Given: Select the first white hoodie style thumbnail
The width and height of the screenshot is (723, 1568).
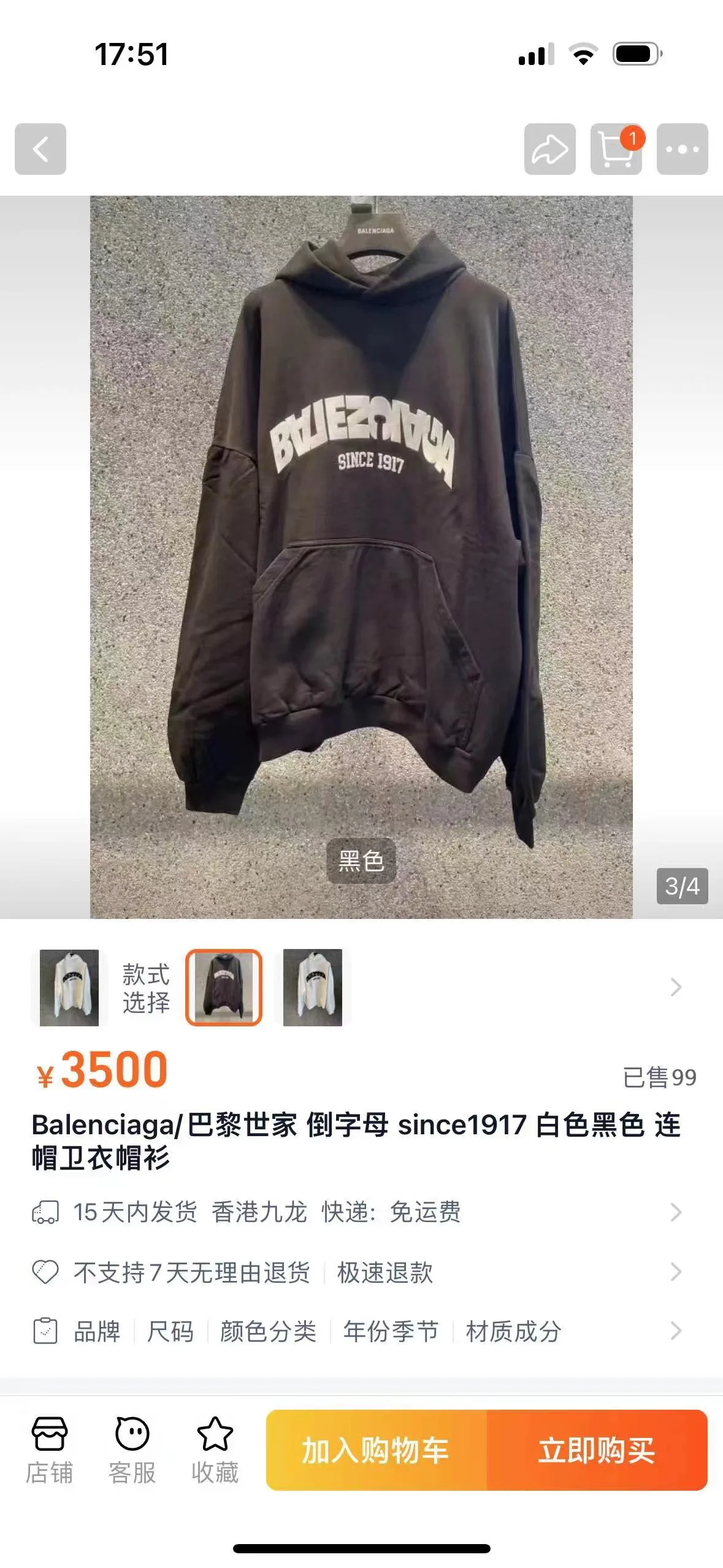Looking at the screenshot, I should tap(69, 987).
